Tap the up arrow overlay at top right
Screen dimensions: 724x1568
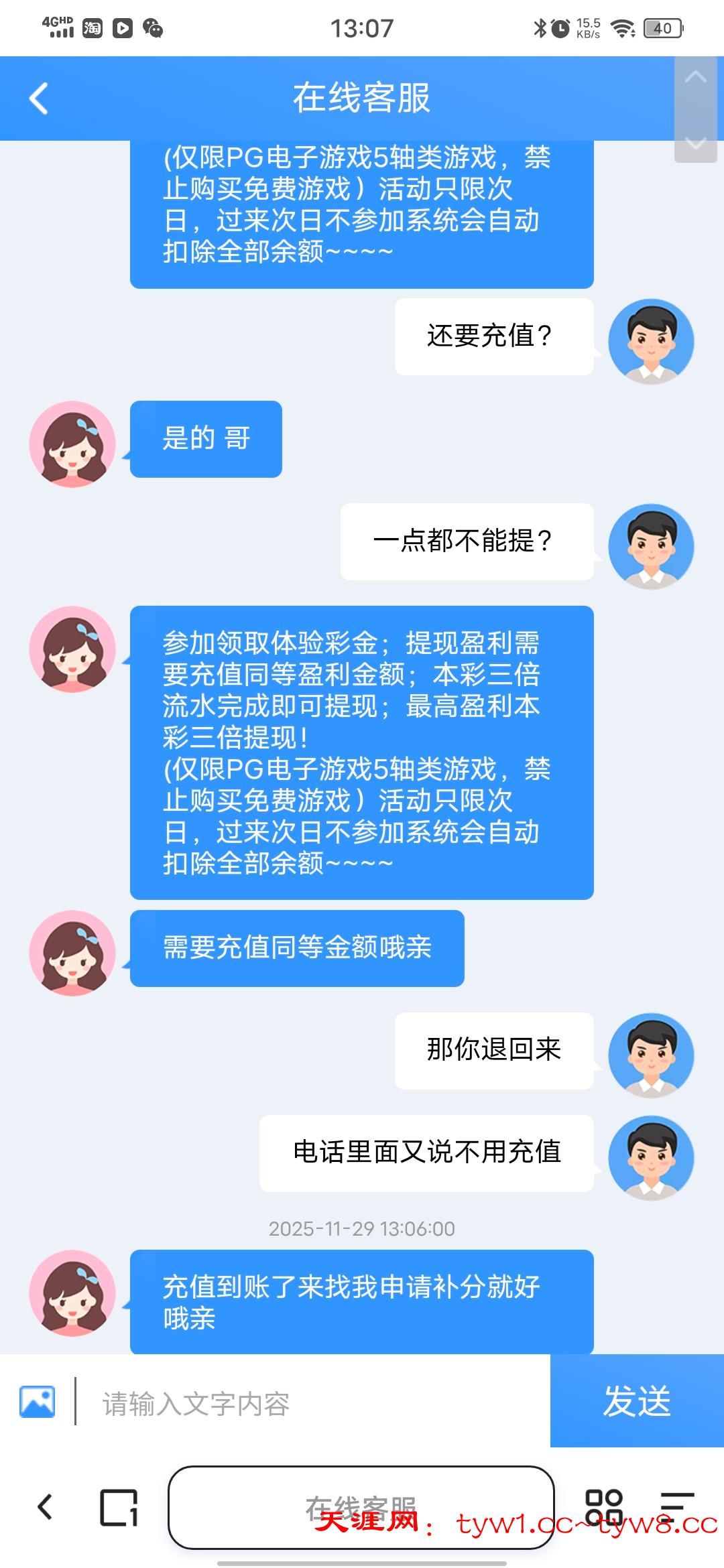pos(695,78)
